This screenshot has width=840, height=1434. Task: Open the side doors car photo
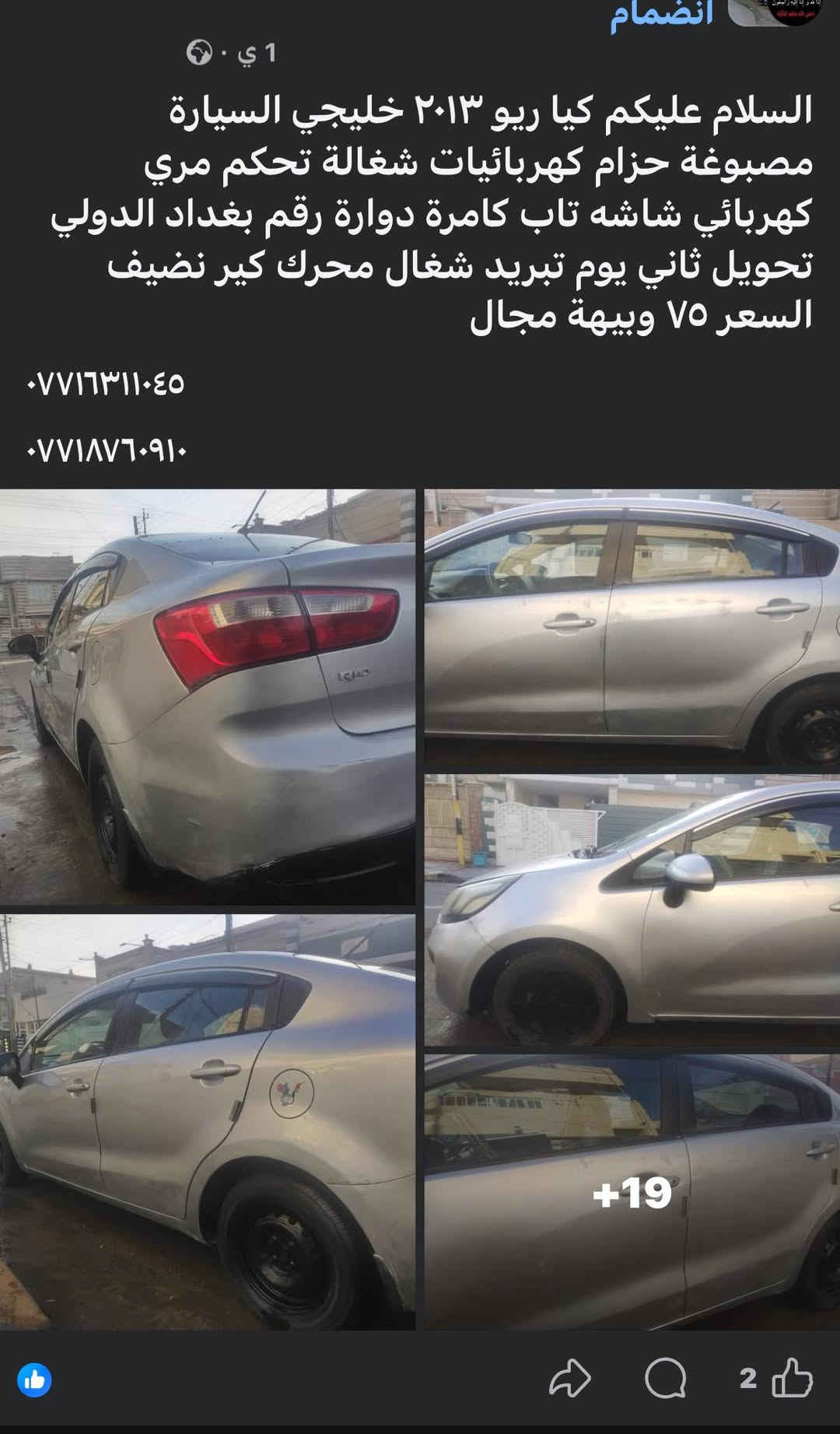tap(632, 626)
